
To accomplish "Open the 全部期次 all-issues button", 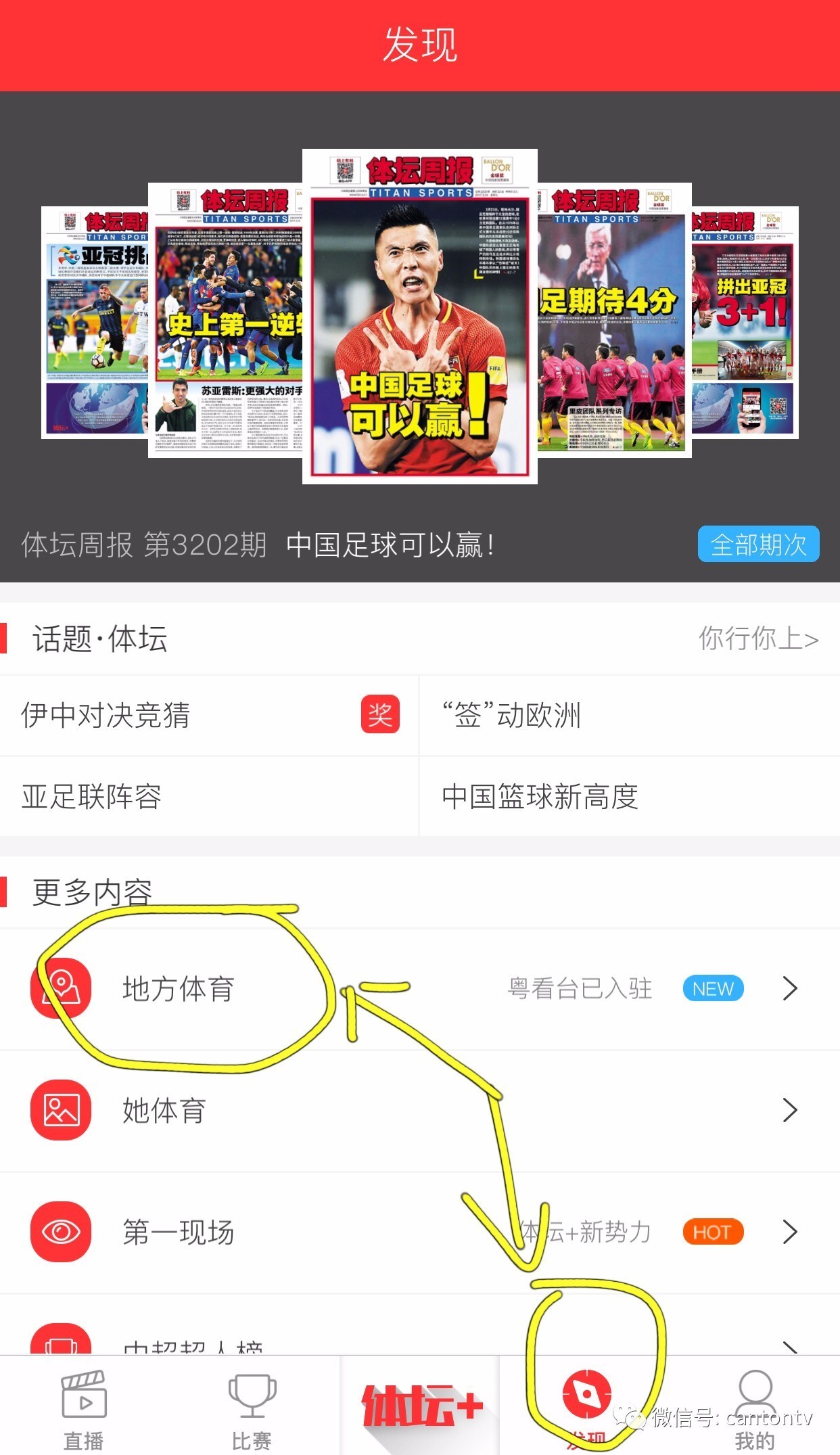I will (x=758, y=544).
